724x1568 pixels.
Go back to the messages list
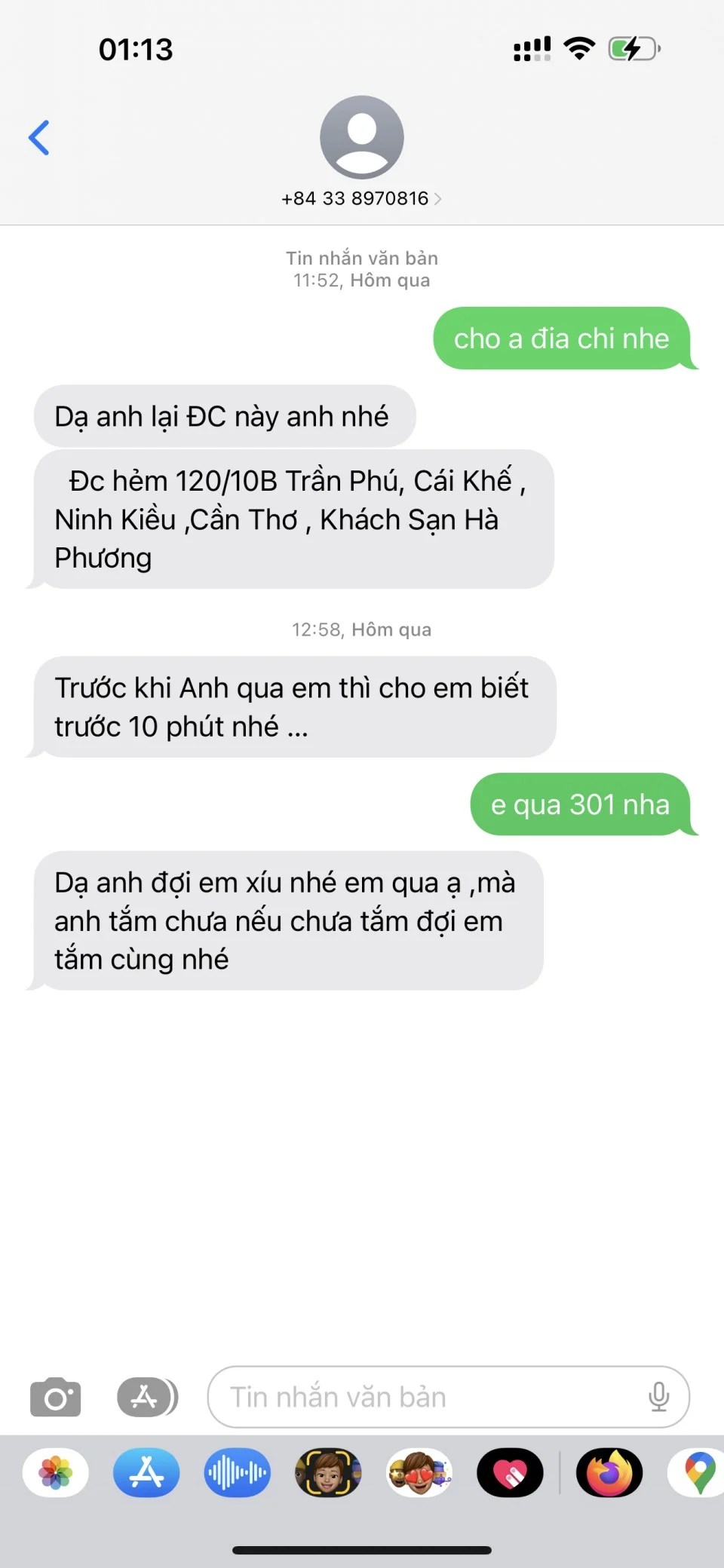(x=39, y=138)
